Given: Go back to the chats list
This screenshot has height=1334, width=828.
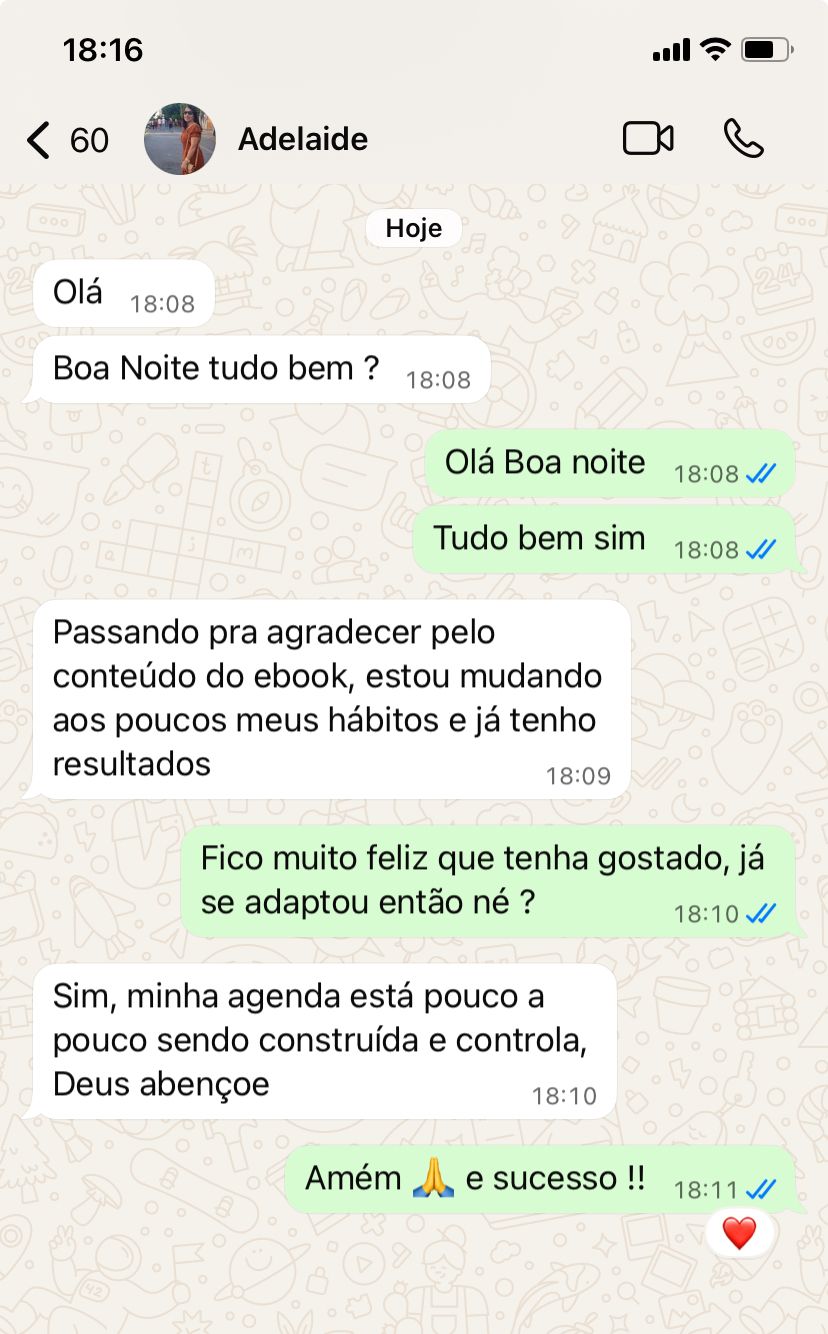Looking at the screenshot, I should [x=40, y=140].
